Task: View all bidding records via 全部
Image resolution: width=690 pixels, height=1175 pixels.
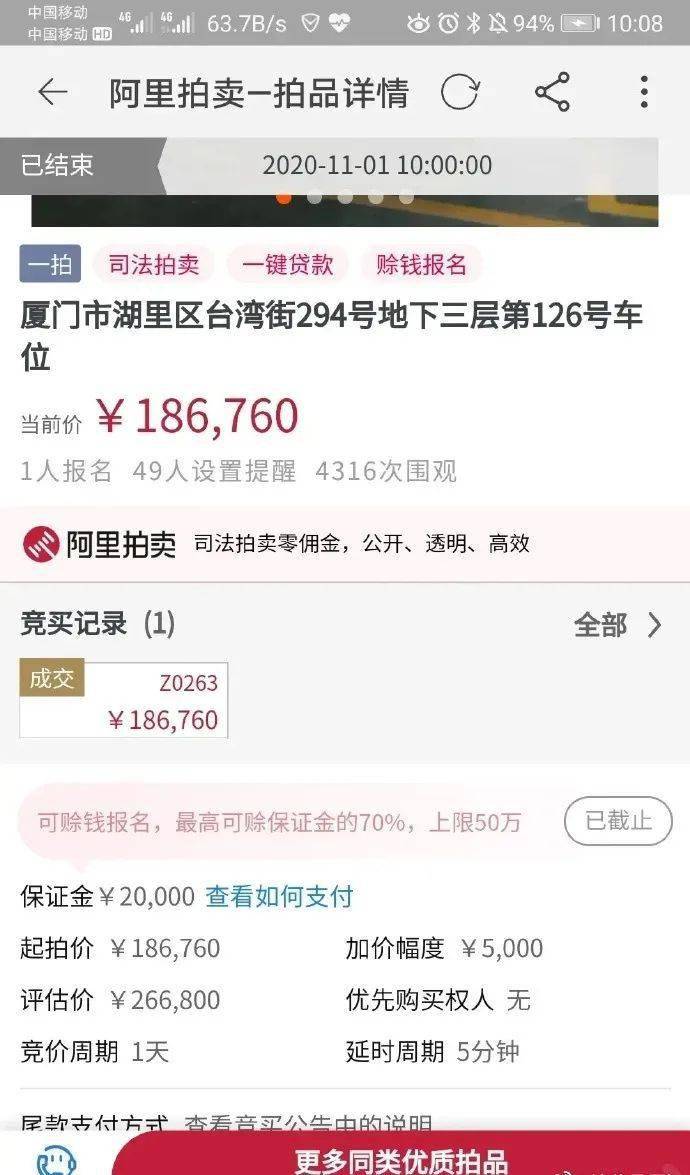Action: (x=617, y=625)
